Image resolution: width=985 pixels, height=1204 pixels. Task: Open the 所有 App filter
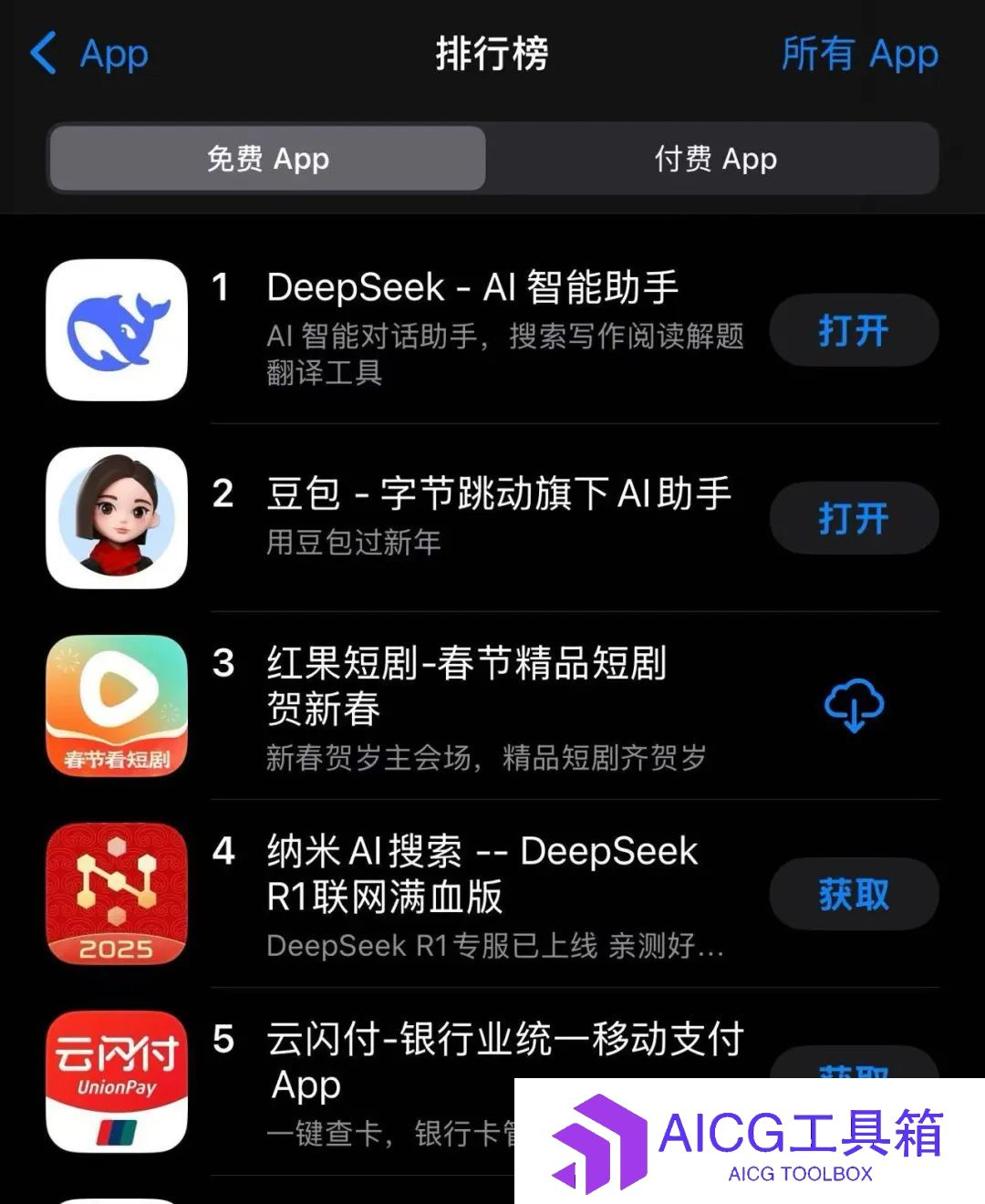pos(859,54)
